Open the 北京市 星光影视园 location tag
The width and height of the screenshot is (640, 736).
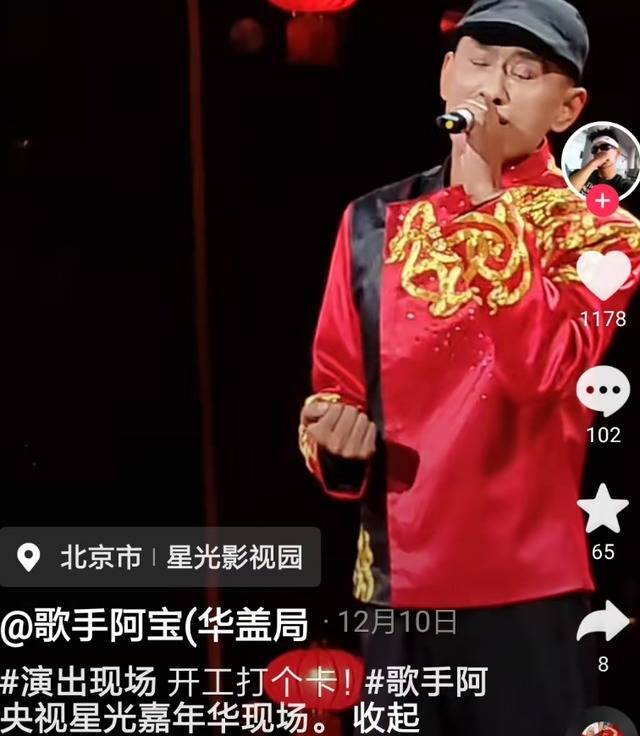coord(160,557)
